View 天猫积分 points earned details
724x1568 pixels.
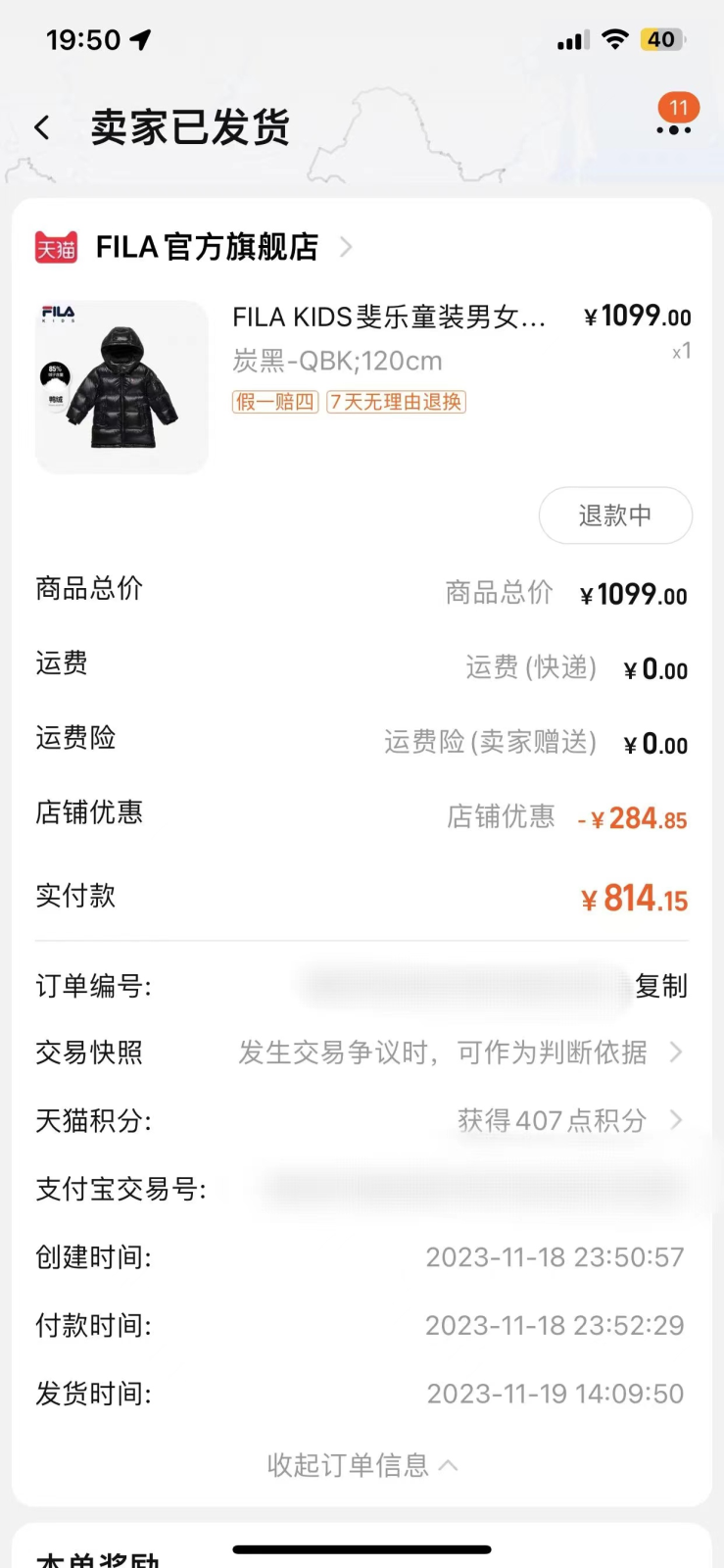coord(362,1120)
